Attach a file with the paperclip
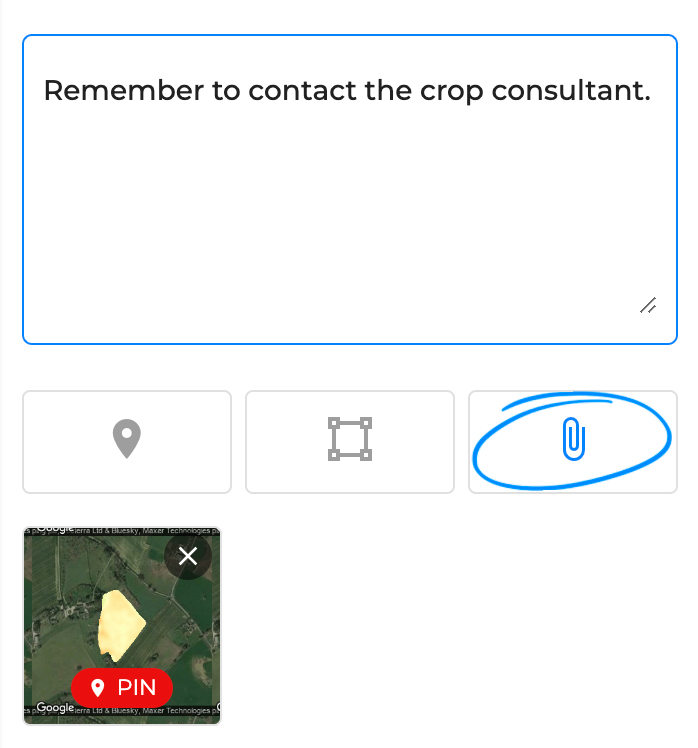Screen dimensions: 698x748 click(573, 441)
